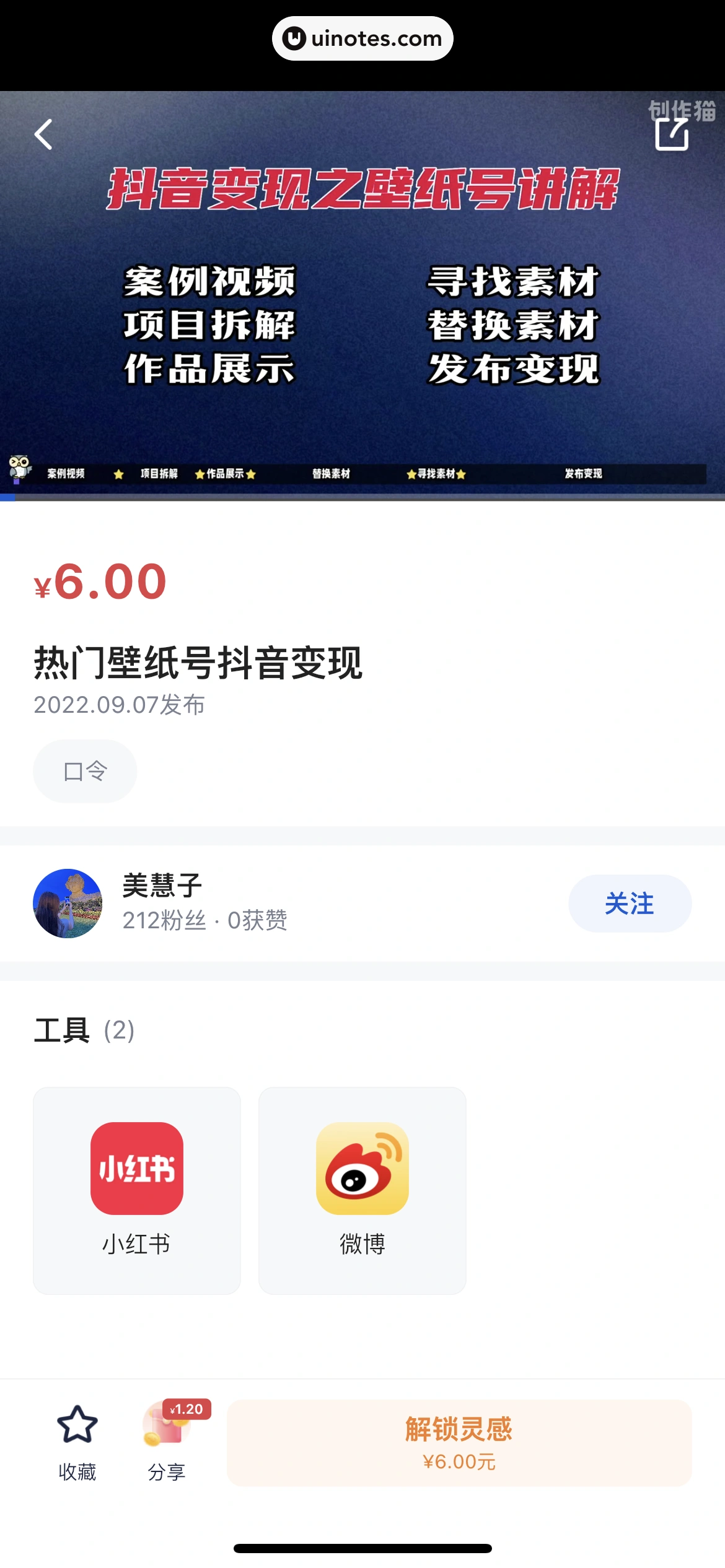Add to favorites with 收藏 star
Viewport: 725px width, 1568px height.
point(77,1441)
